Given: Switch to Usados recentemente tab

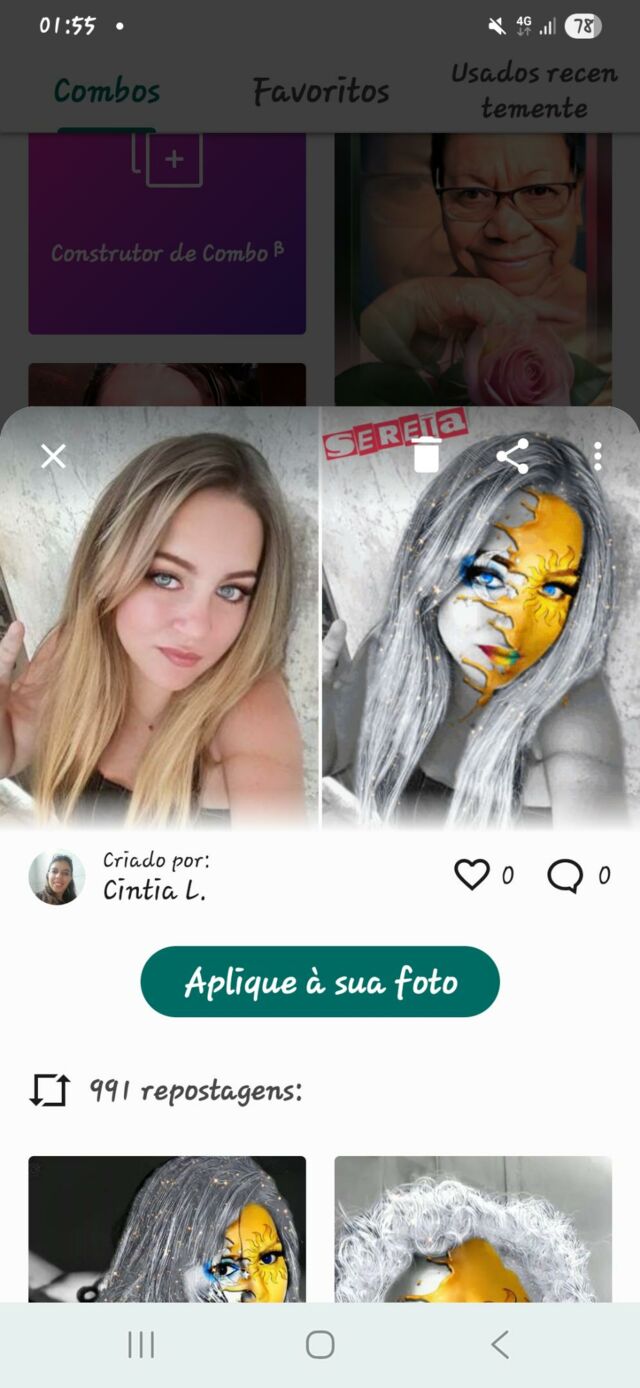Looking at the screenshot, I should click(533, 91).
